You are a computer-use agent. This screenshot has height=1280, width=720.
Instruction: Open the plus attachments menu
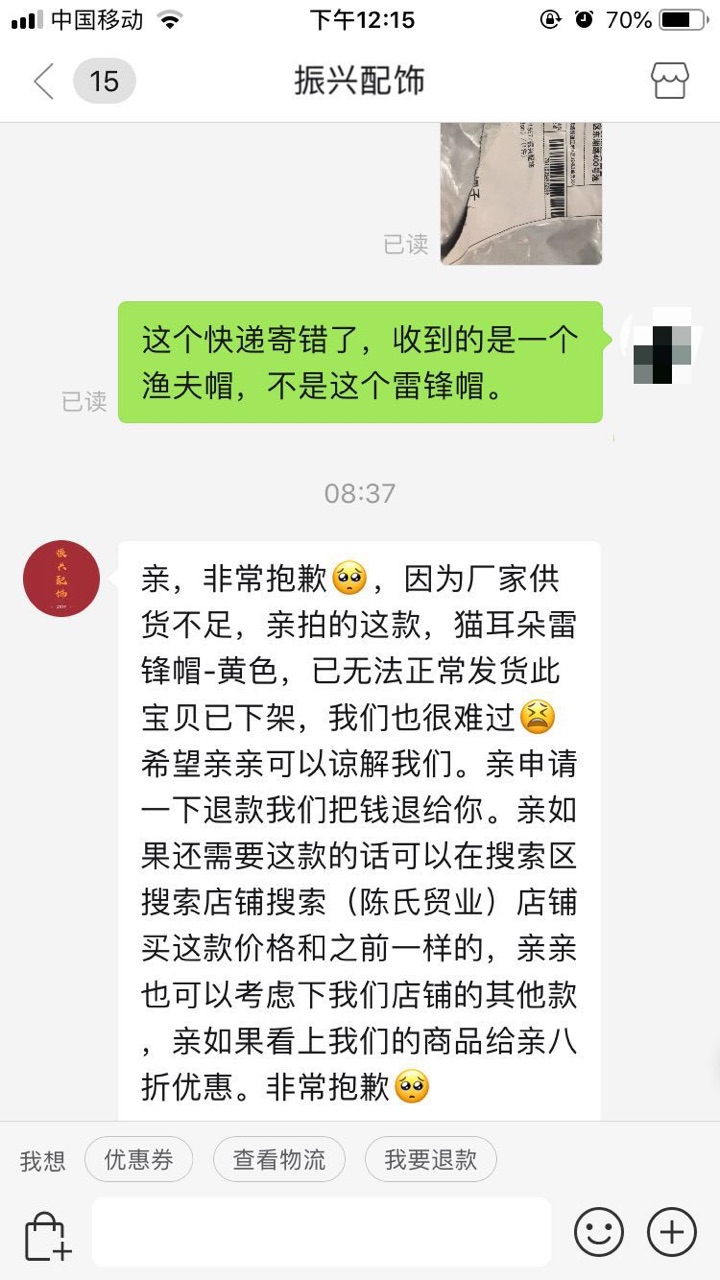coord(671,1232)
